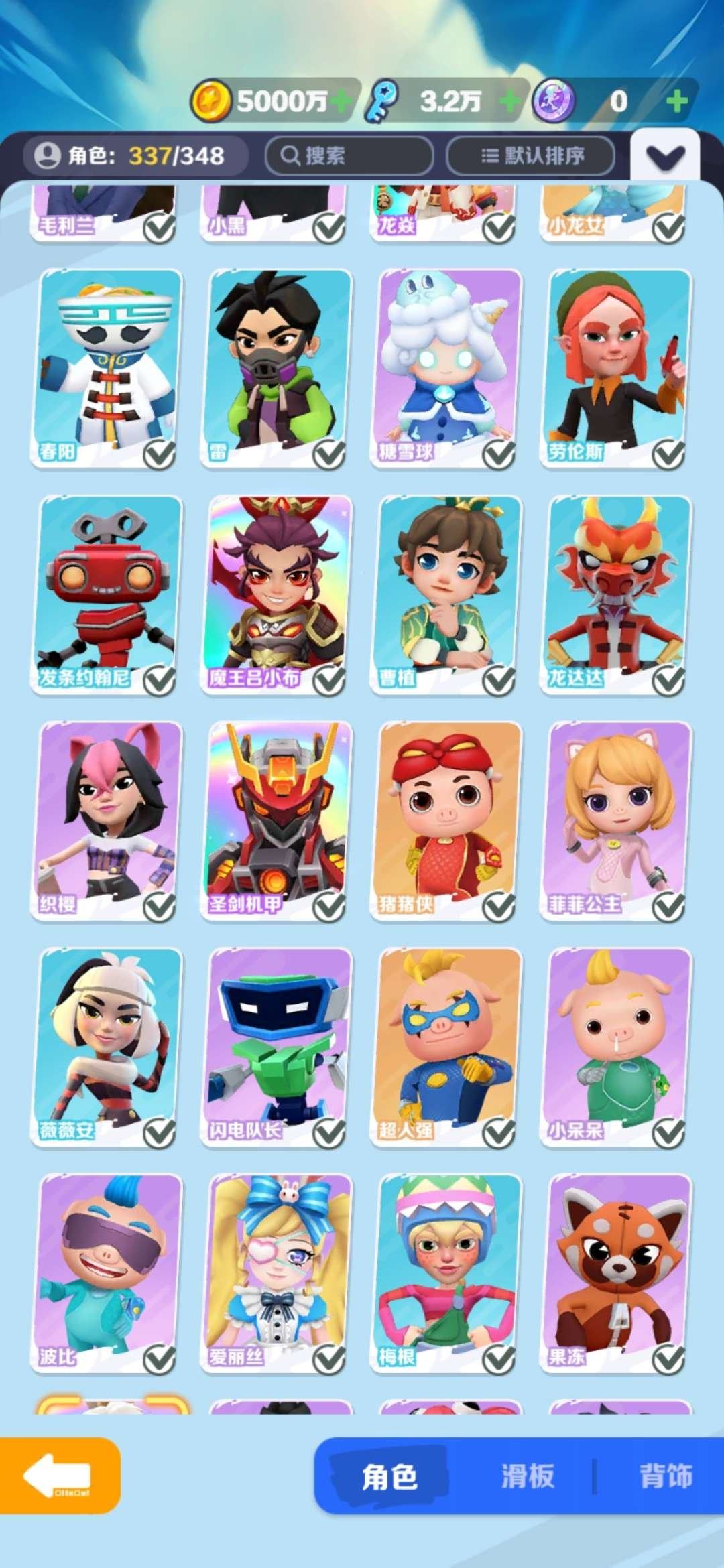Select the 猪猪侠 character card
Image resolution: width=724 pixels, height=1568 pixels.
point(446,820)
